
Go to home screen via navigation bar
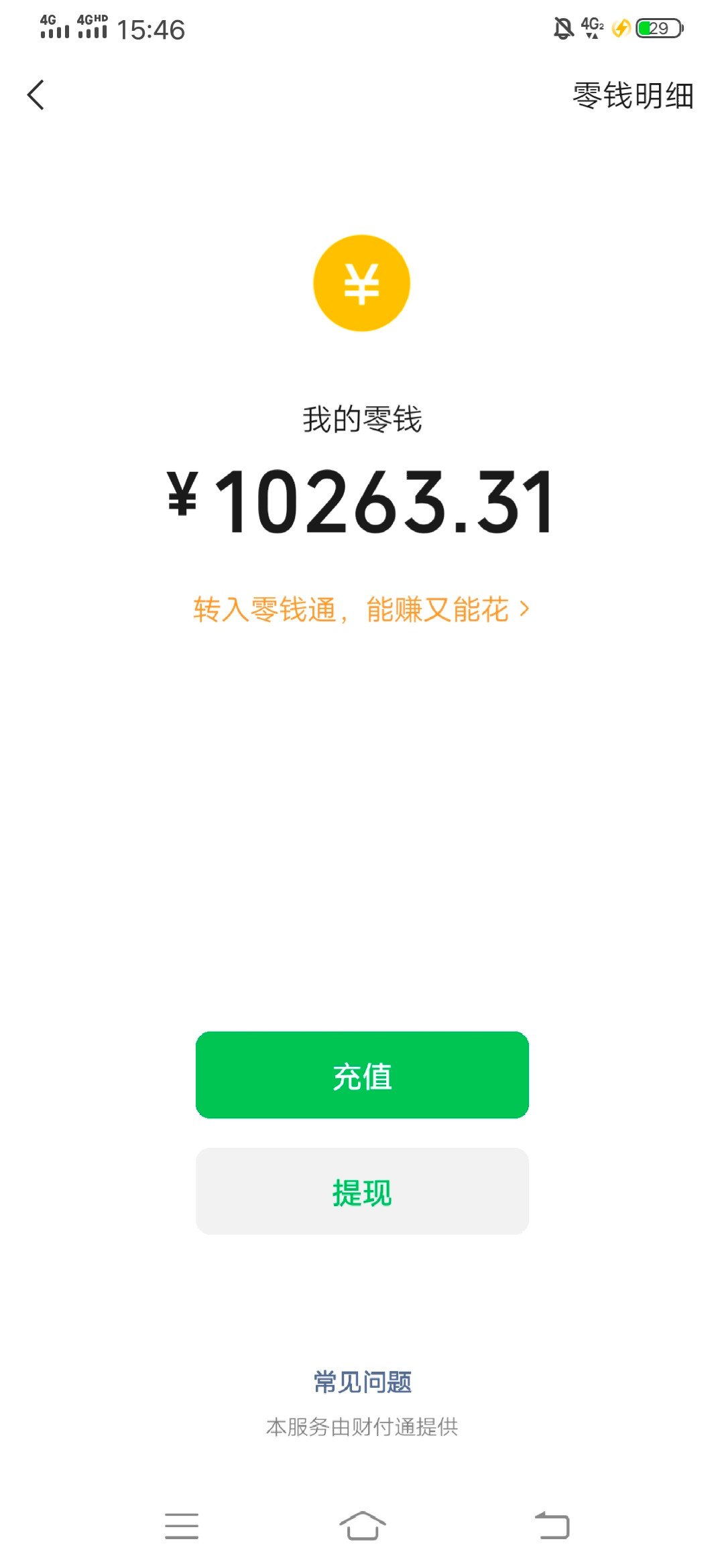click(x=362, y=1526)
